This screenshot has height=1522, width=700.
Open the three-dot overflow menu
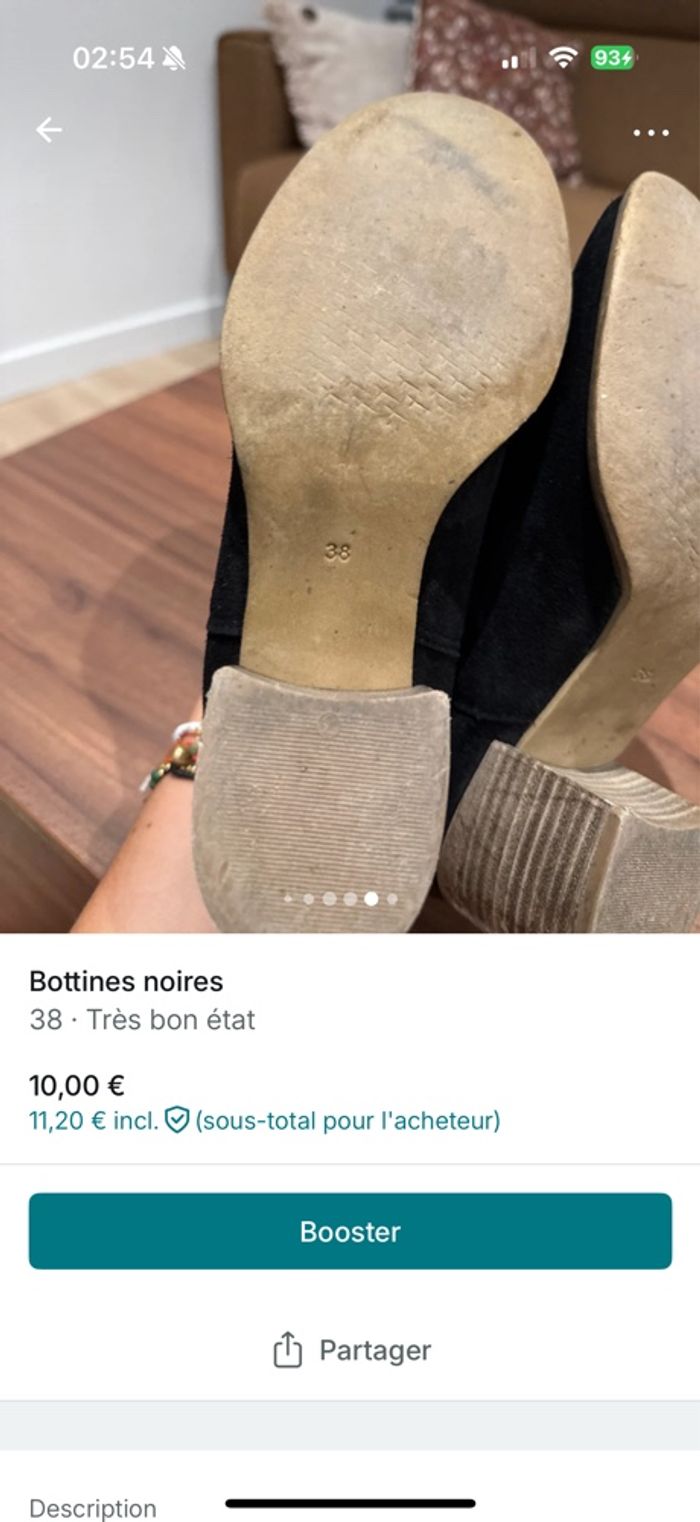coord(651,132)
